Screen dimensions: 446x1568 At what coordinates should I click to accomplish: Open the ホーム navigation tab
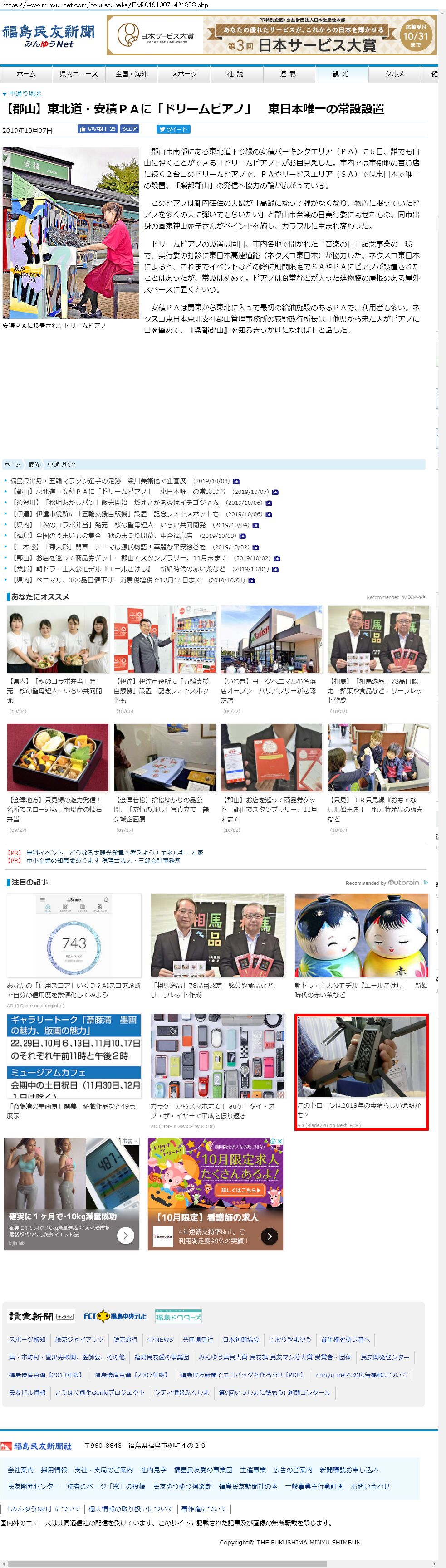click(x=26, y=73)
